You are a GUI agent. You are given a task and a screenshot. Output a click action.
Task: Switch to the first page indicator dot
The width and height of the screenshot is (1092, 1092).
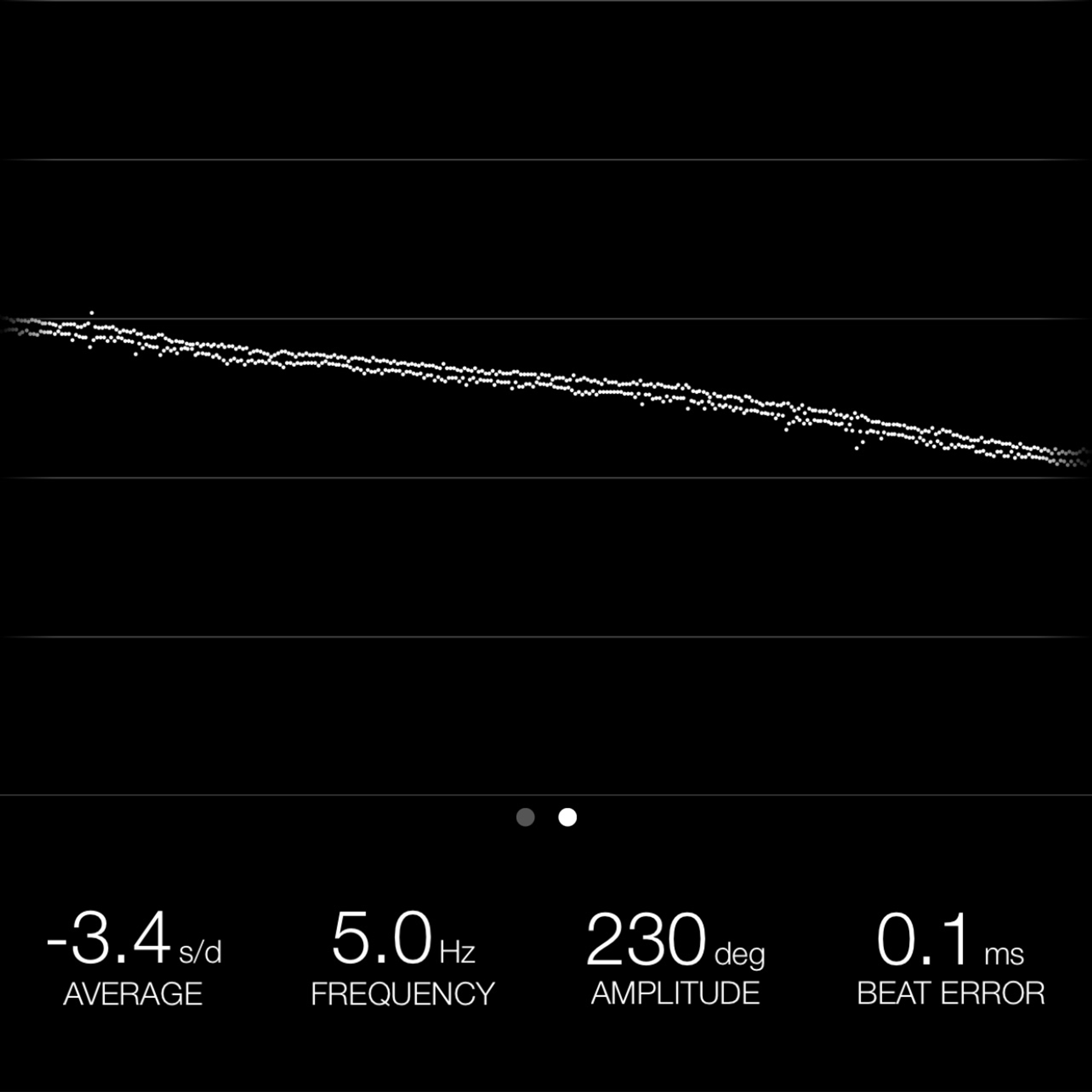point(525,817)
